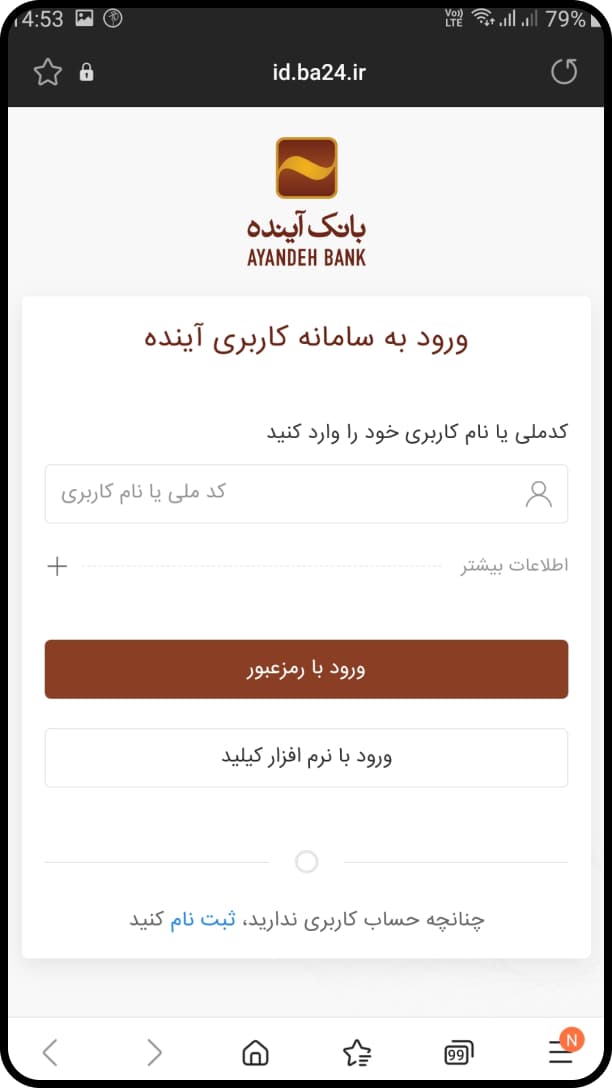Open the id.ba24.ir address bar
612x1088 pixels.
pos(310,72)
